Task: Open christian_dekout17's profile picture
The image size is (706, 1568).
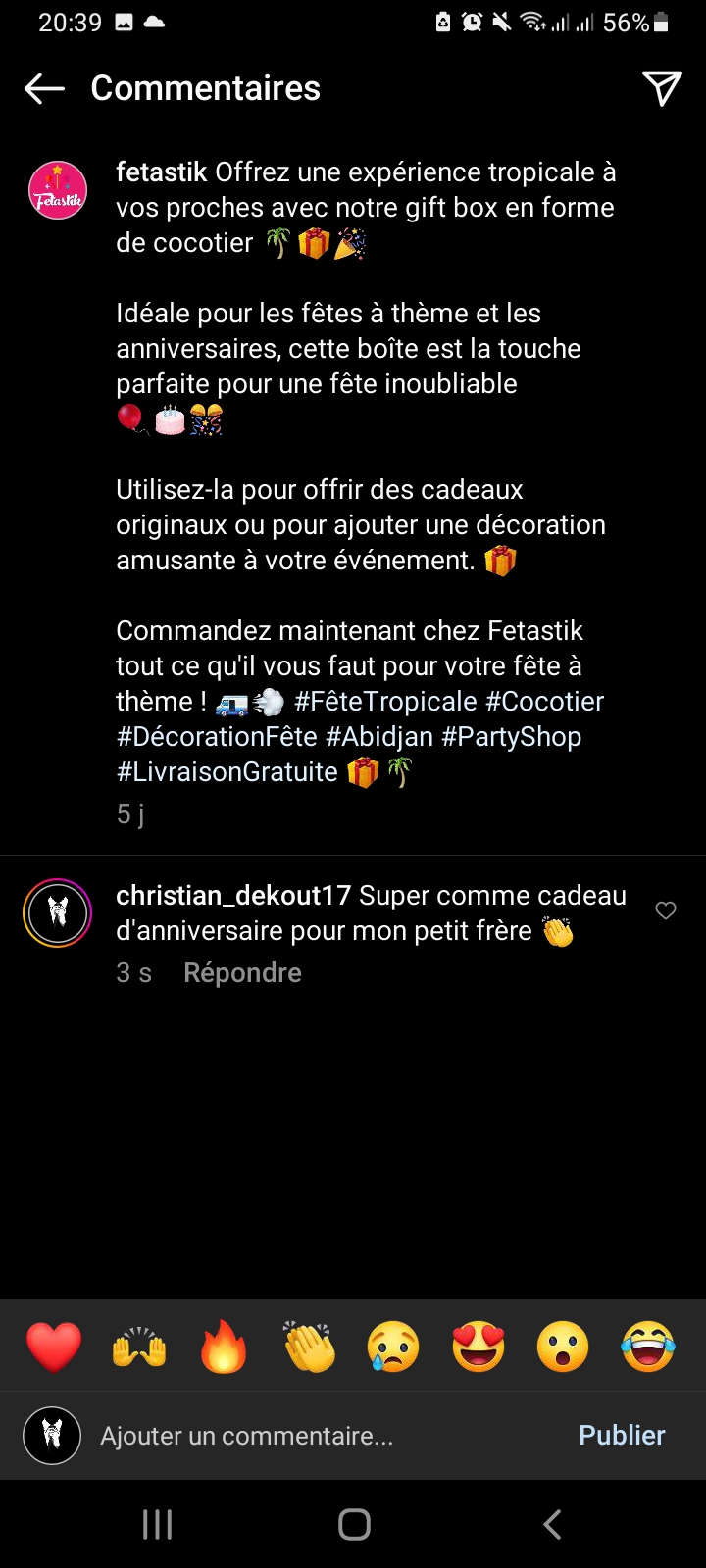Action: tap(58, 912)
